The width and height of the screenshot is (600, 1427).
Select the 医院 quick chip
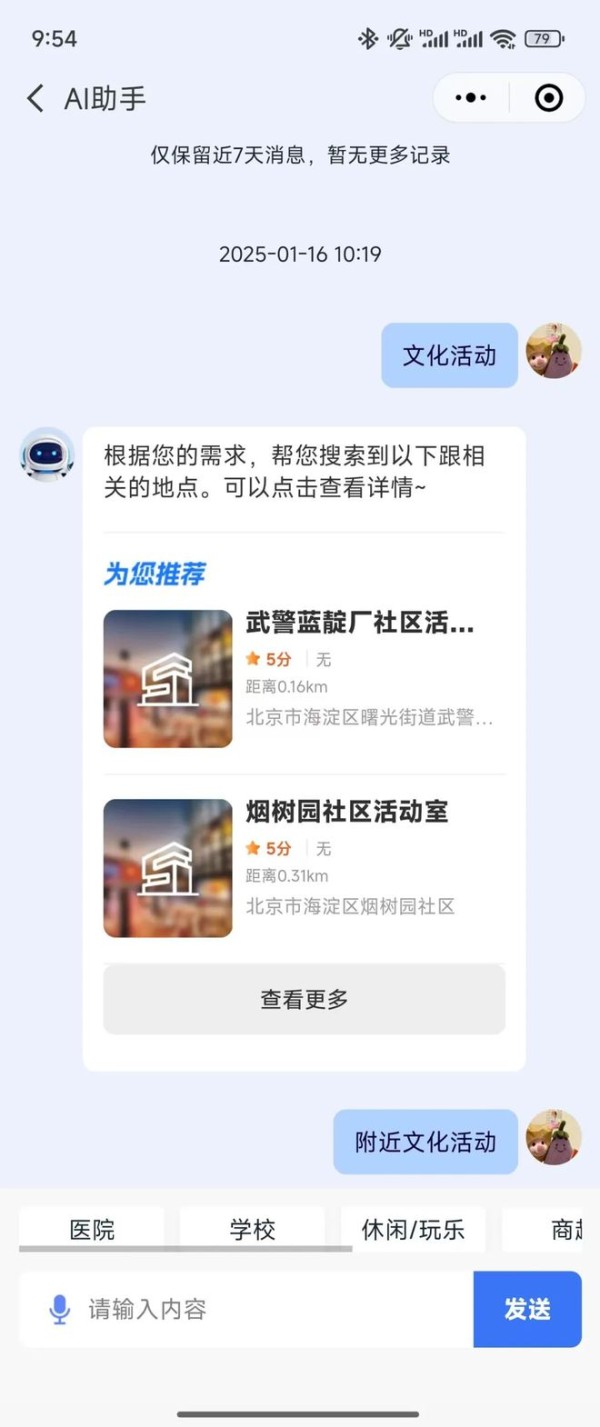[92, 1229]
